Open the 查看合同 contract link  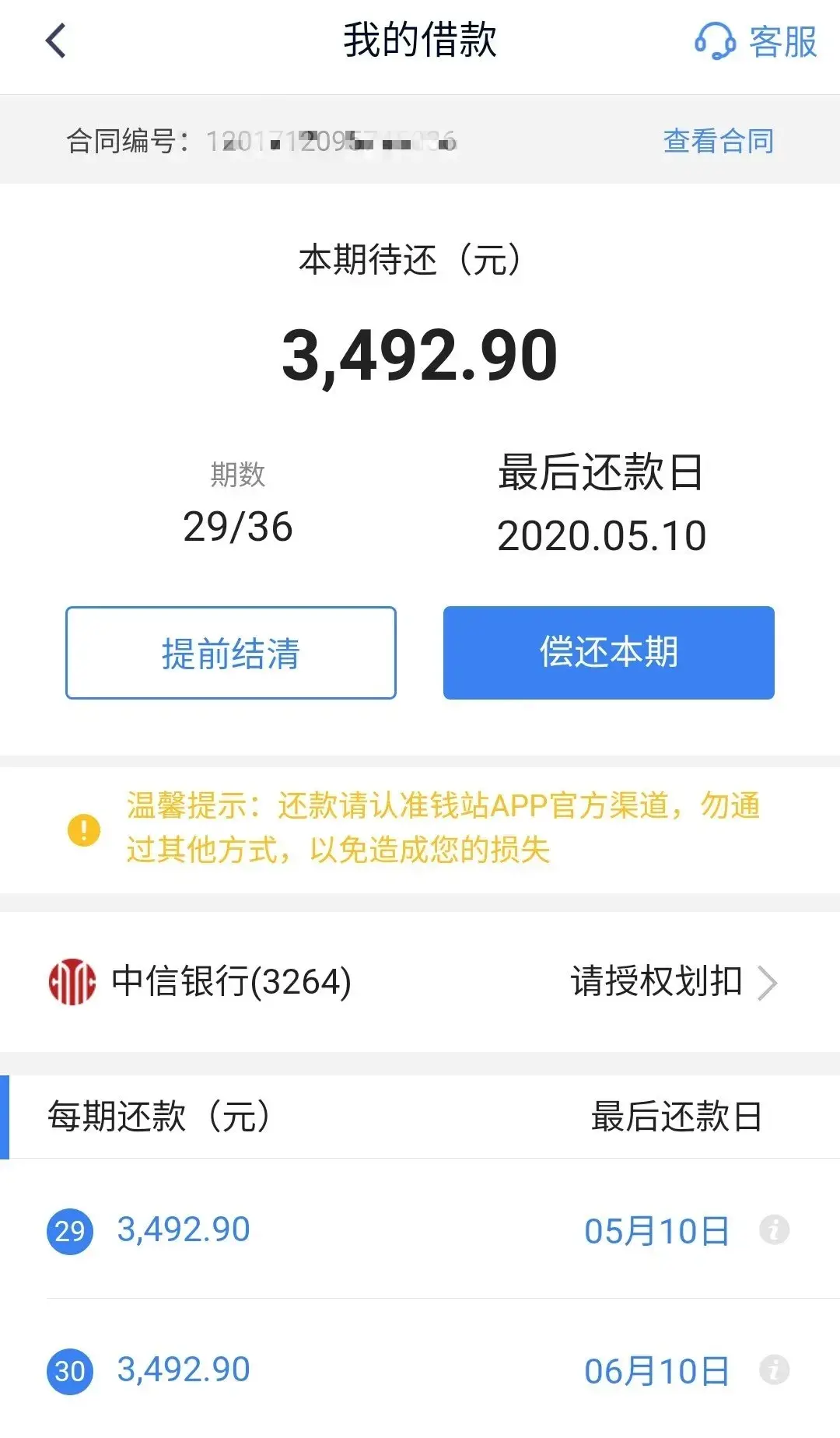pyautogui.click(x=718, y=141)
